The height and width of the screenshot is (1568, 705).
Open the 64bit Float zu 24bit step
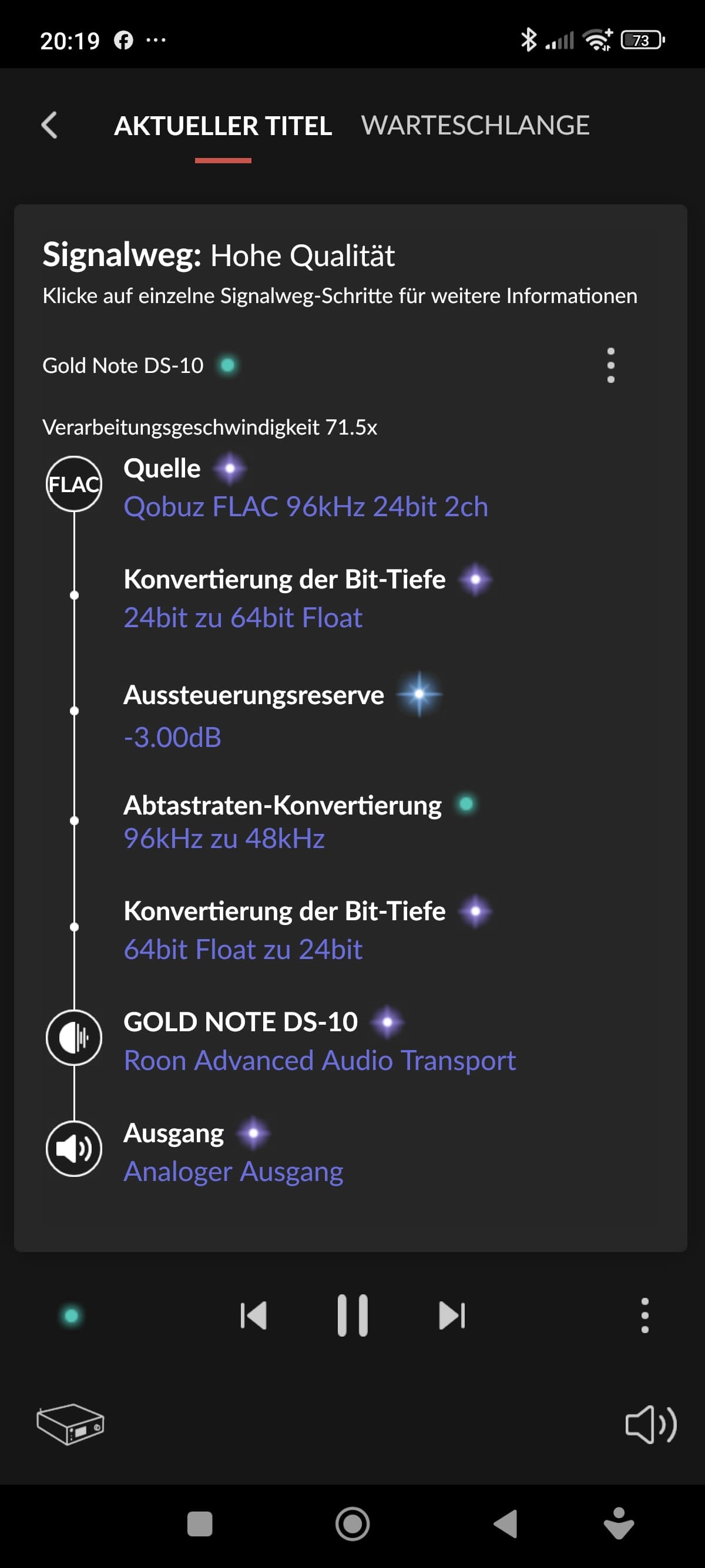pos(243,949)
